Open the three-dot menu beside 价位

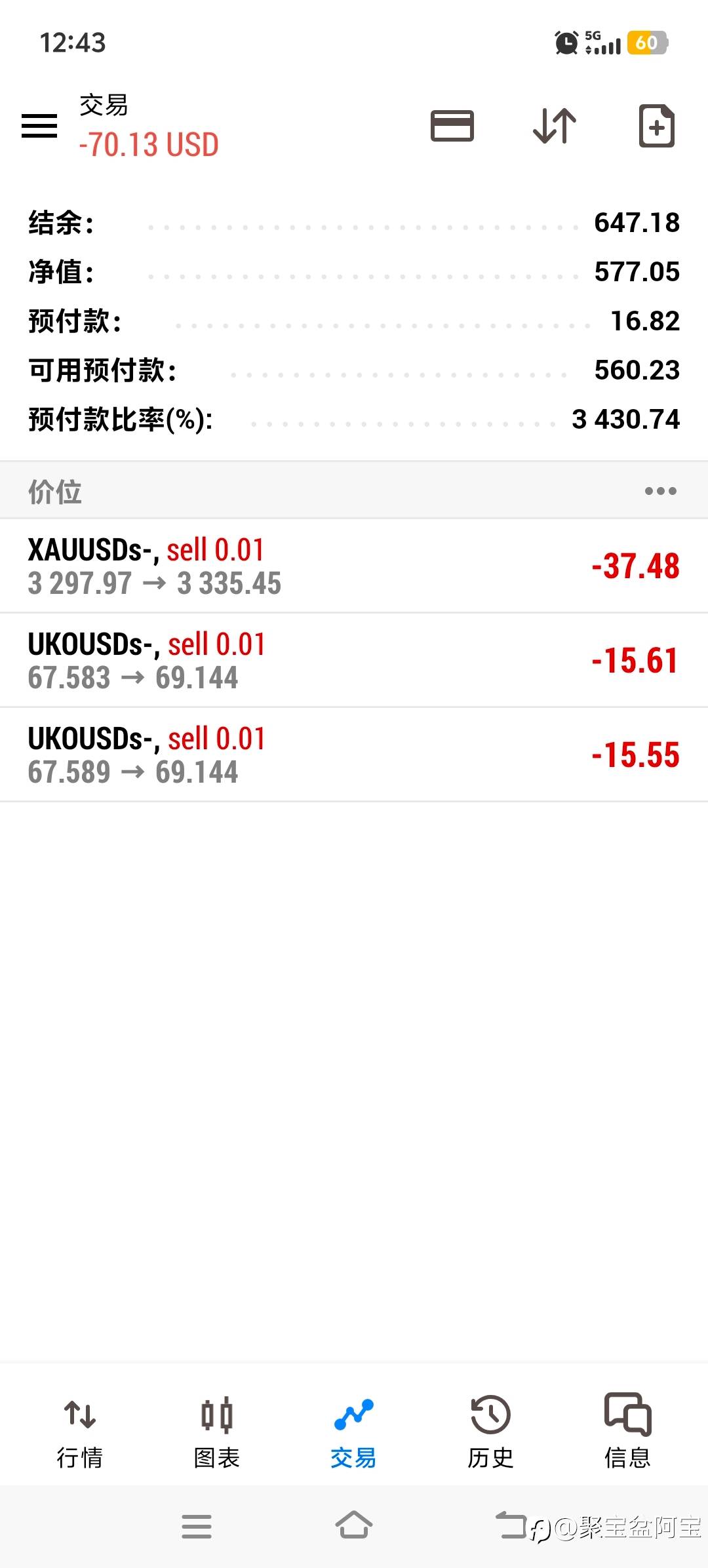click(660, 491)
